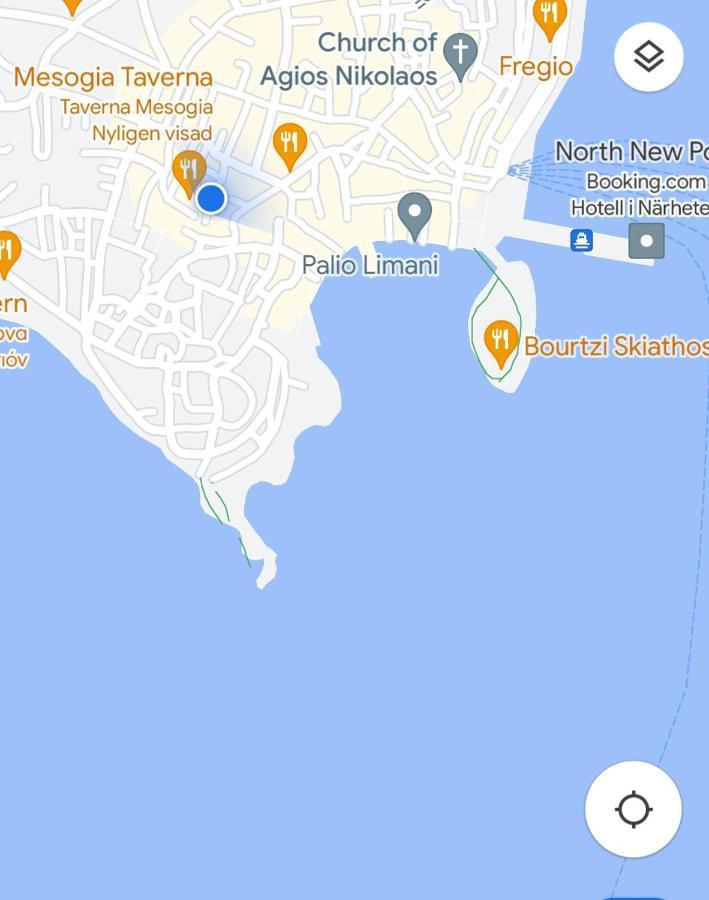This screenshot has height=900, width=709.
Task: Select the Mesogia Taverna restaurant pin
Action: pyautogui.click(x=188, y=172)
